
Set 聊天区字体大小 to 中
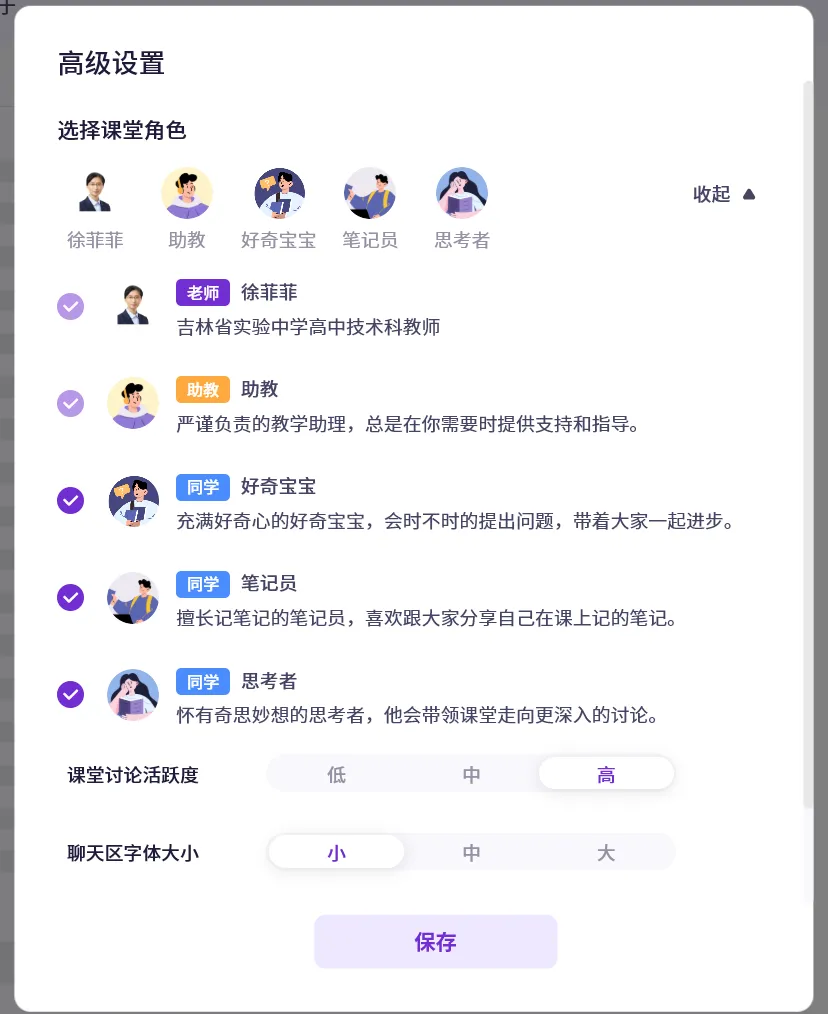pyautogui.click(x=472, y=852)
